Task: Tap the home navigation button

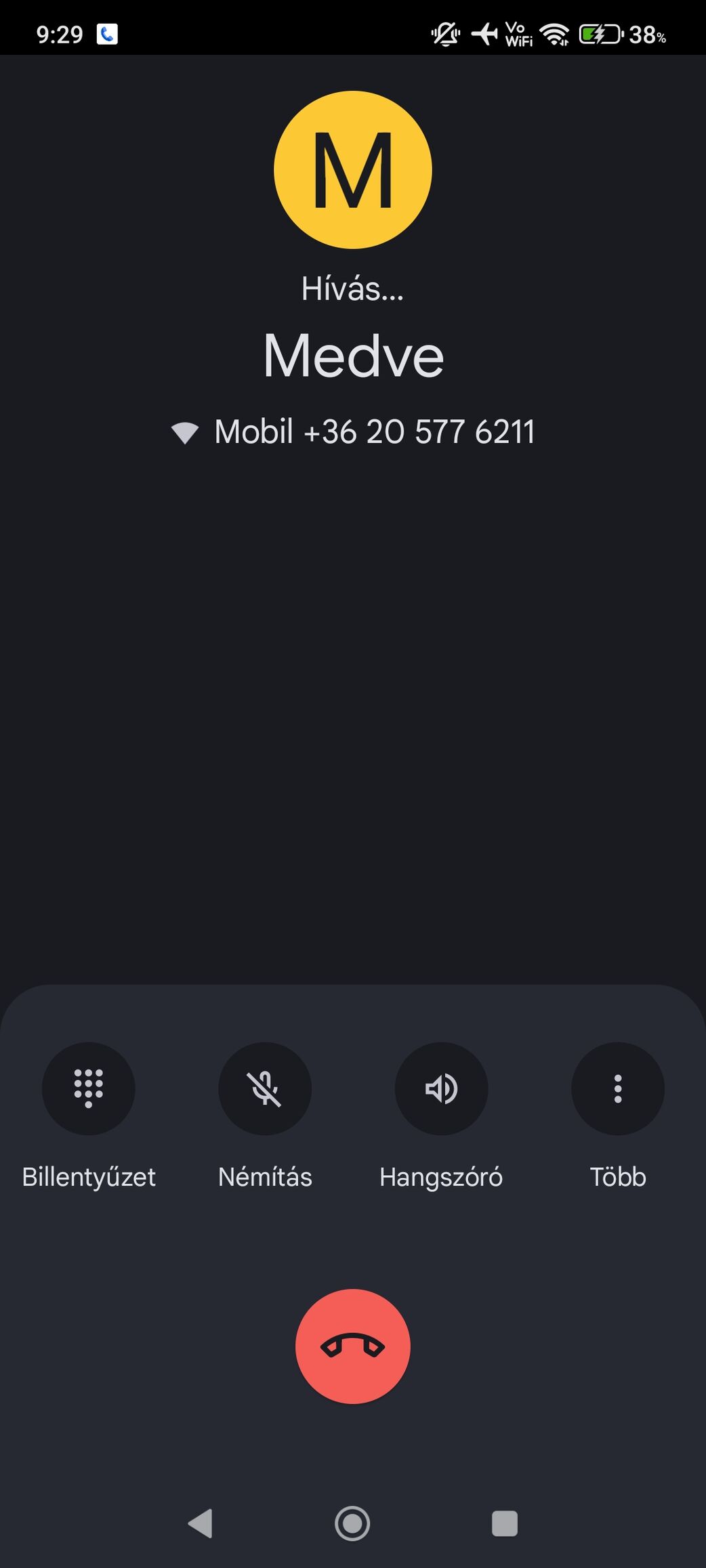Action: point(352,1524)
